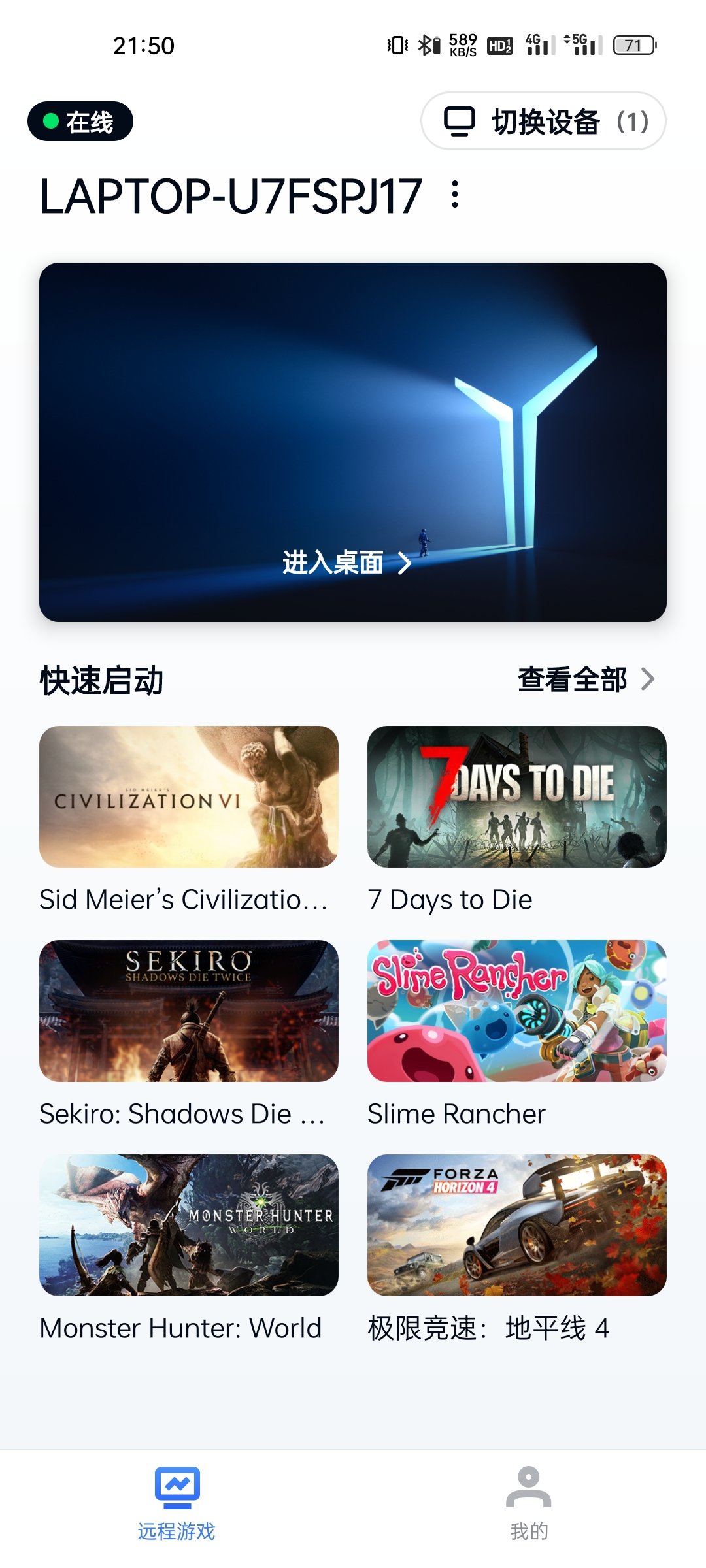Open the overflow menu beside LAPTOP-U7FSPJ17
This screenshot has width=706, height=1568.
455,195
